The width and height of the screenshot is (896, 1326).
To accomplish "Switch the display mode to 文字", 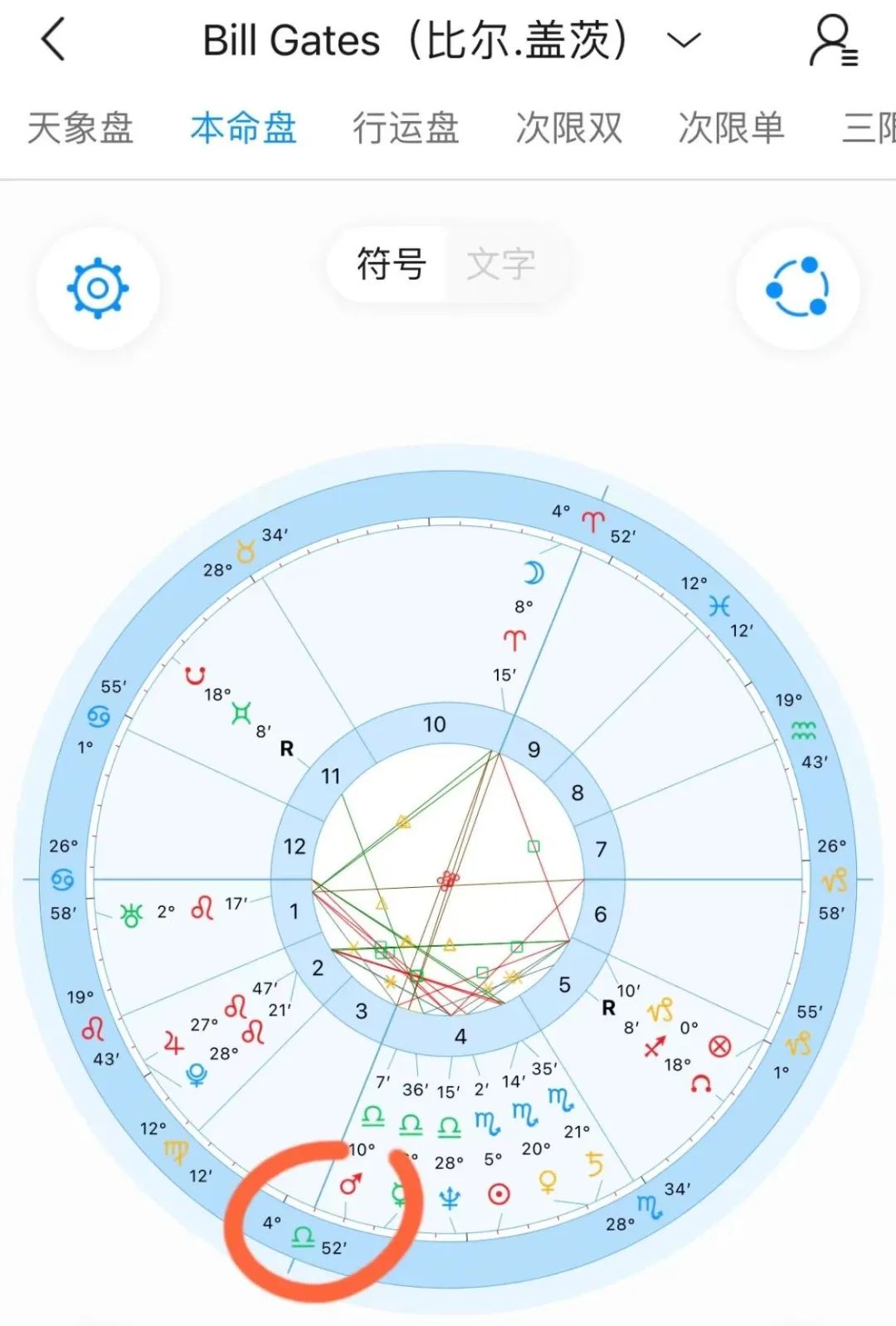I will [x=498, y=264].
